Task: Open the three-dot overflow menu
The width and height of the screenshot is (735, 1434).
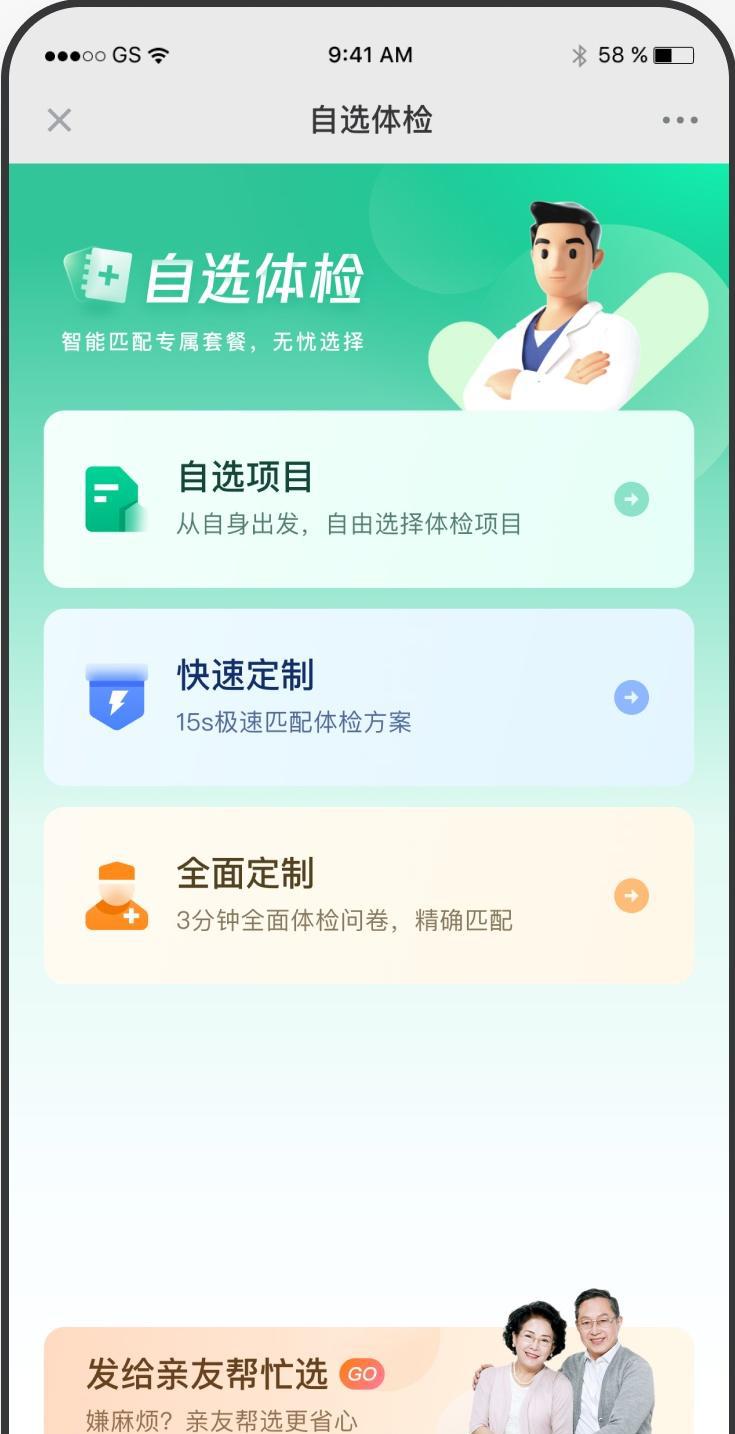Action: (679, 120)
